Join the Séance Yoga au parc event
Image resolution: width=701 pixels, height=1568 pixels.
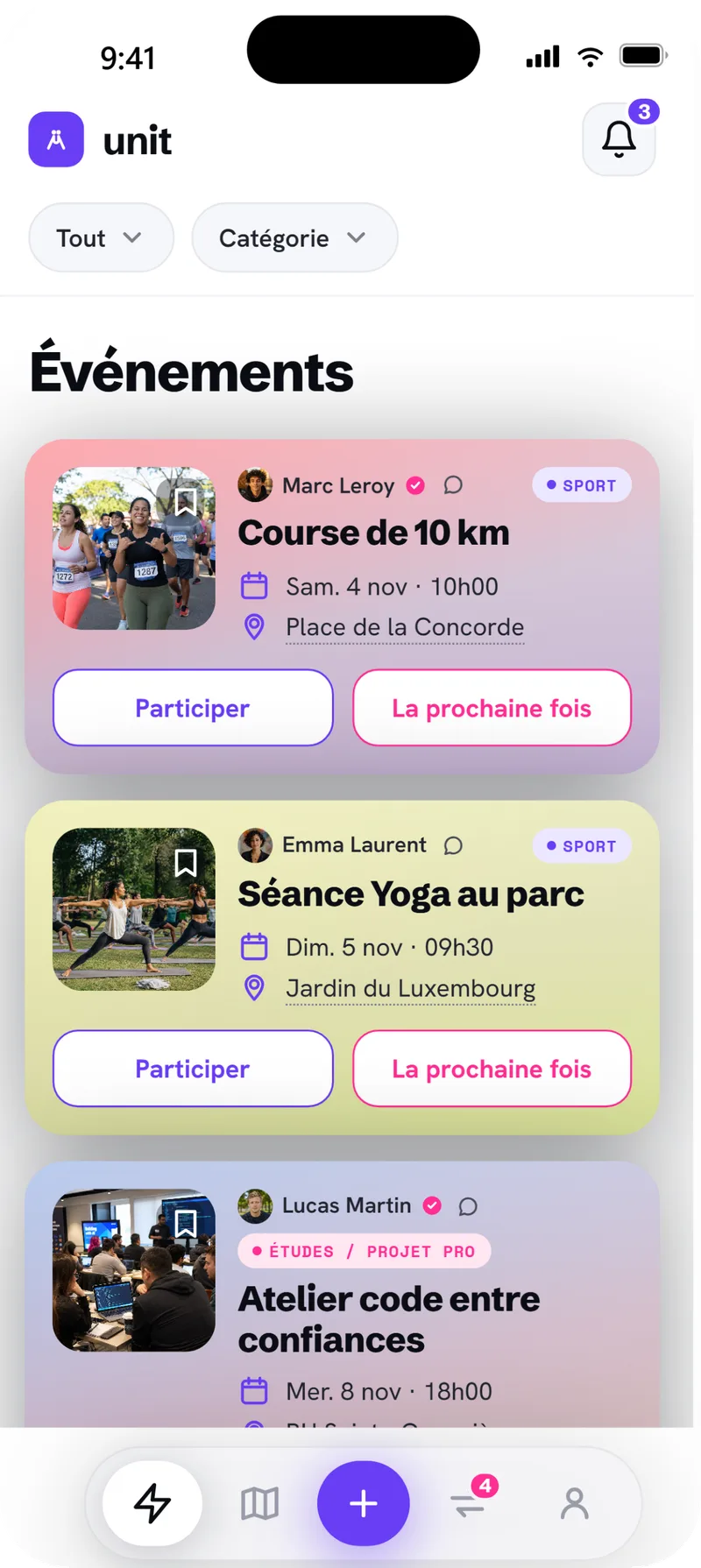coord(193,1069)
